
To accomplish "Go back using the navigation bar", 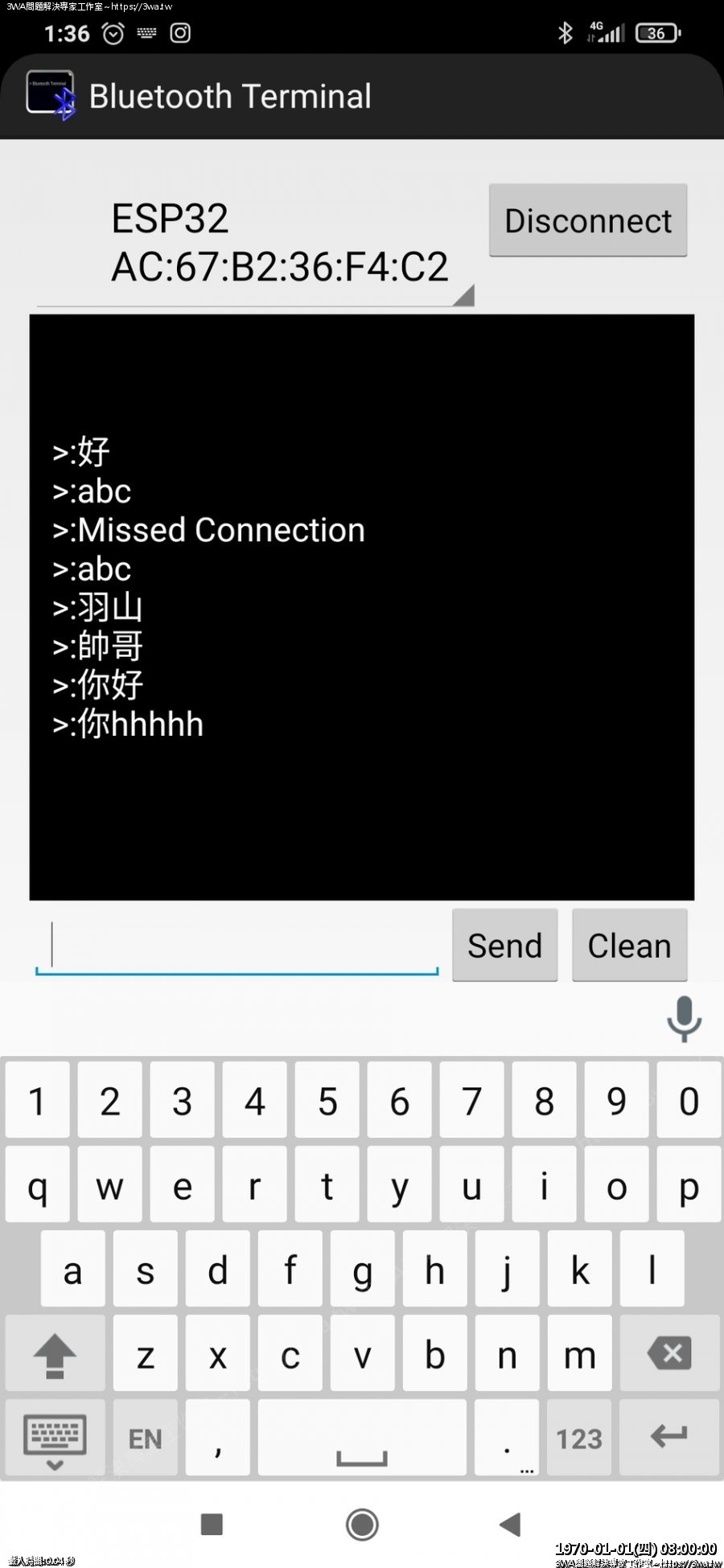I will coord(511,1525).
